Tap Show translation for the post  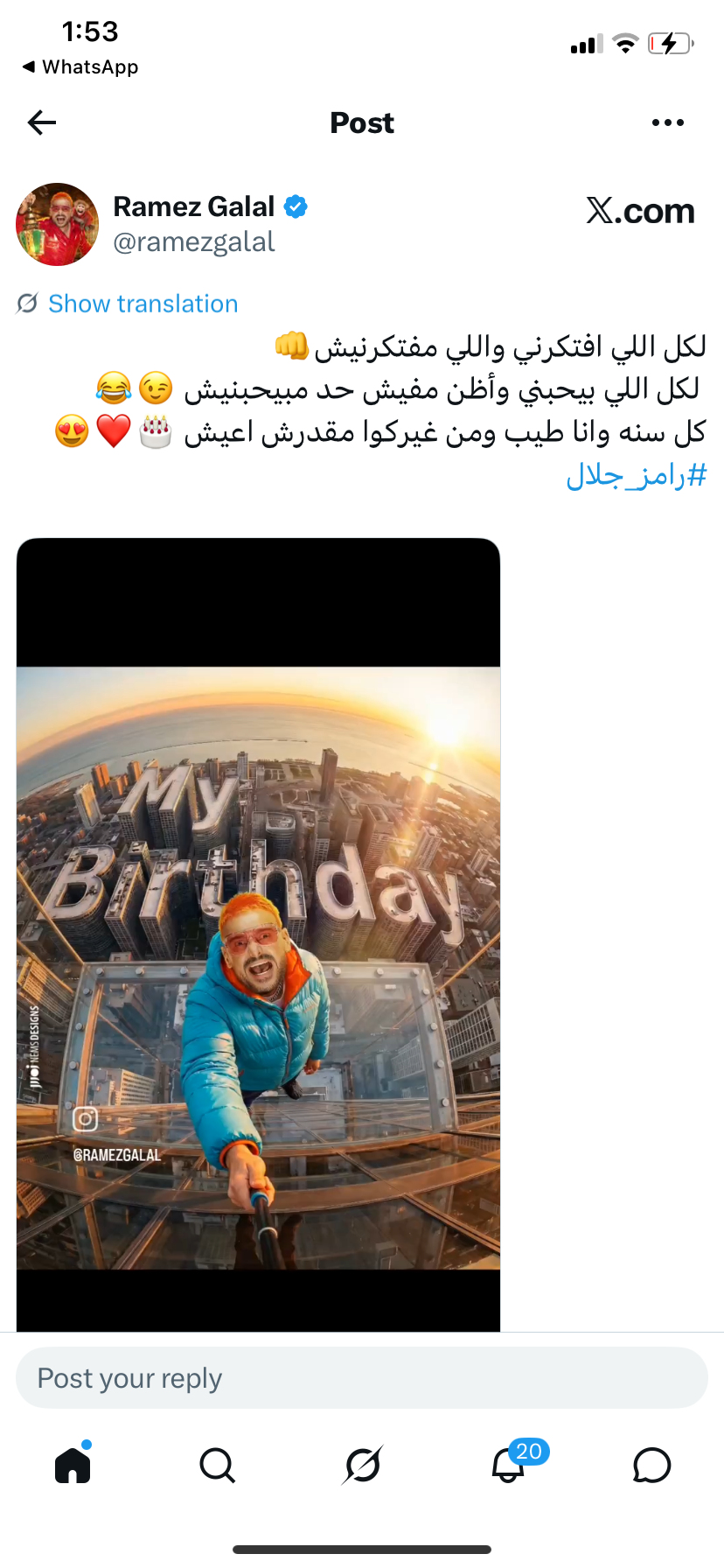click(143, 304)
